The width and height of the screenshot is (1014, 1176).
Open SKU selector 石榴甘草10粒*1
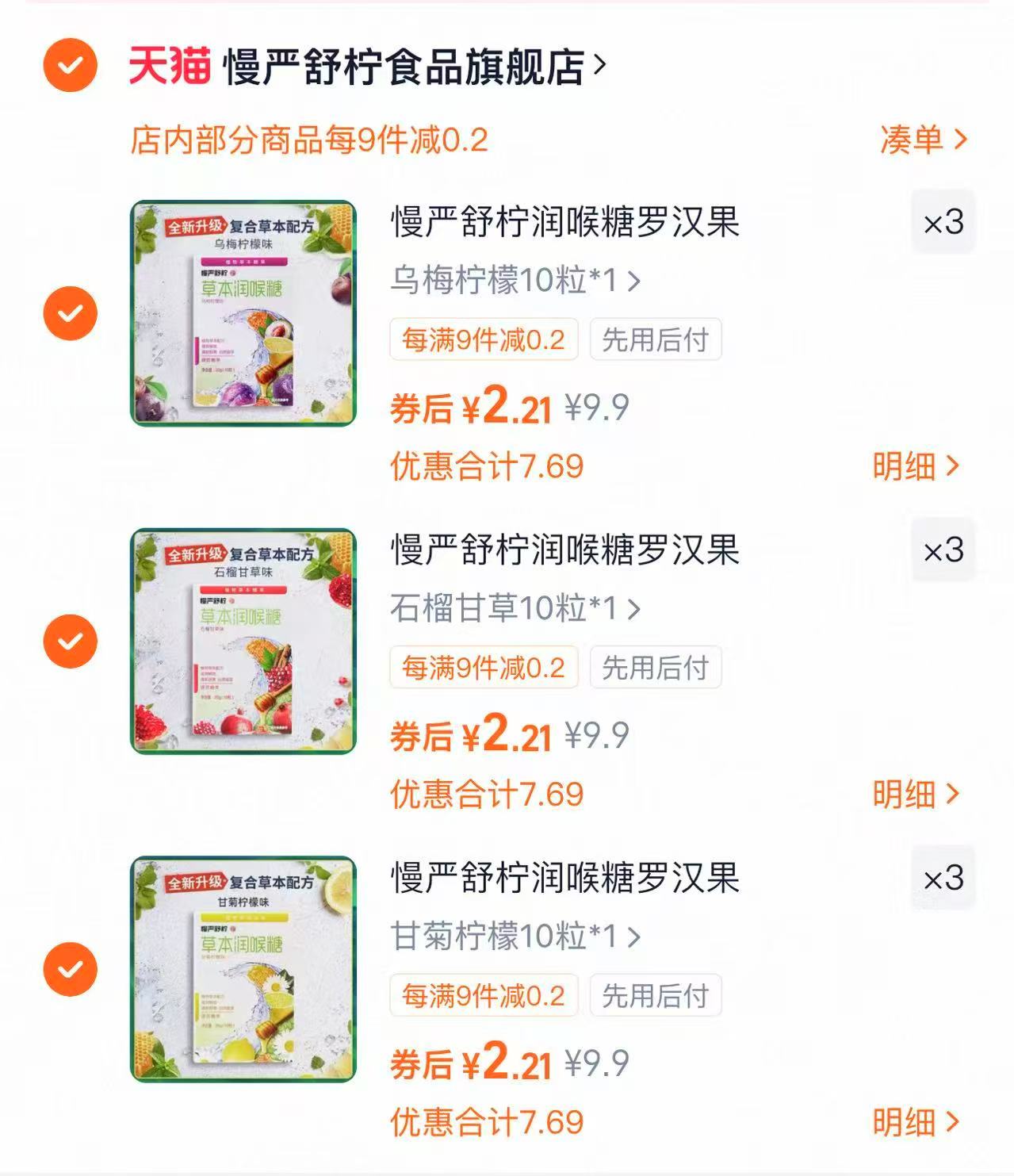click(x=511, y=610)
